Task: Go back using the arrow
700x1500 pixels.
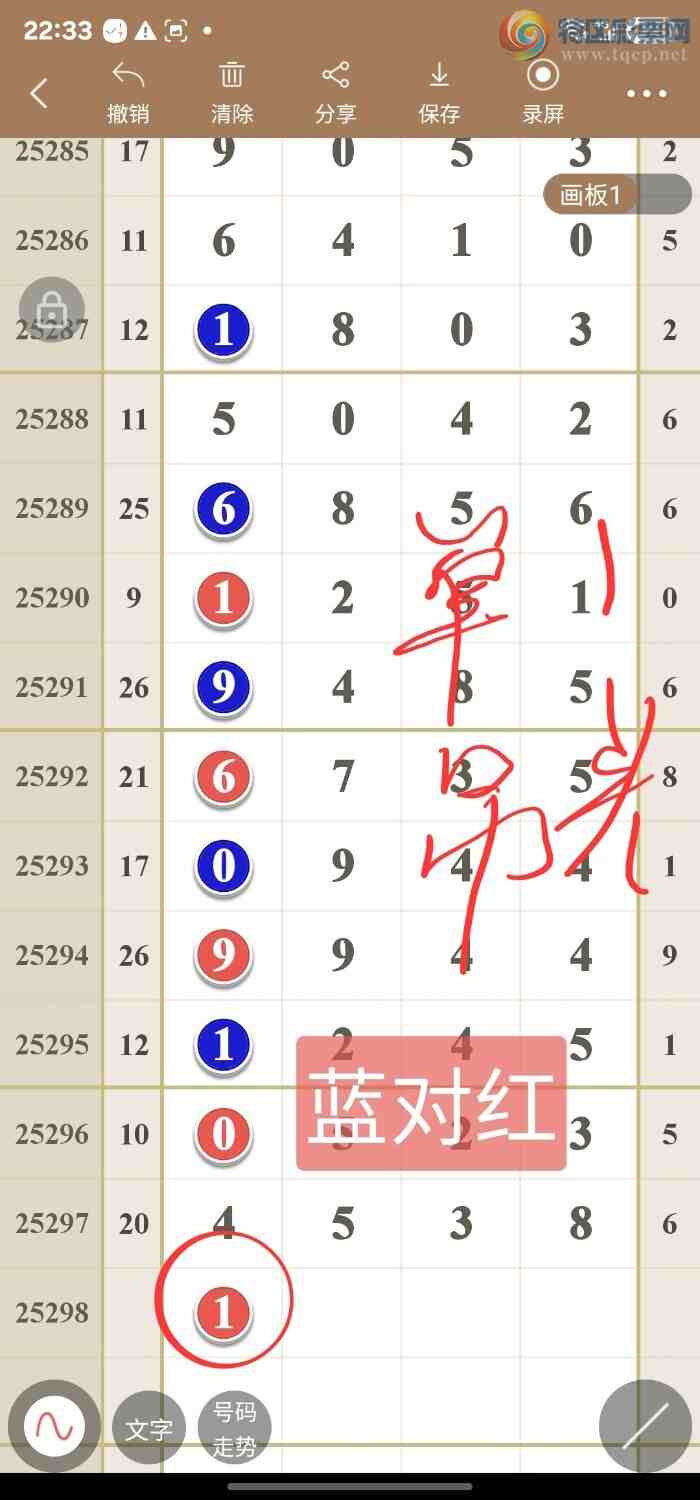Action: click(x=39, y=94)
